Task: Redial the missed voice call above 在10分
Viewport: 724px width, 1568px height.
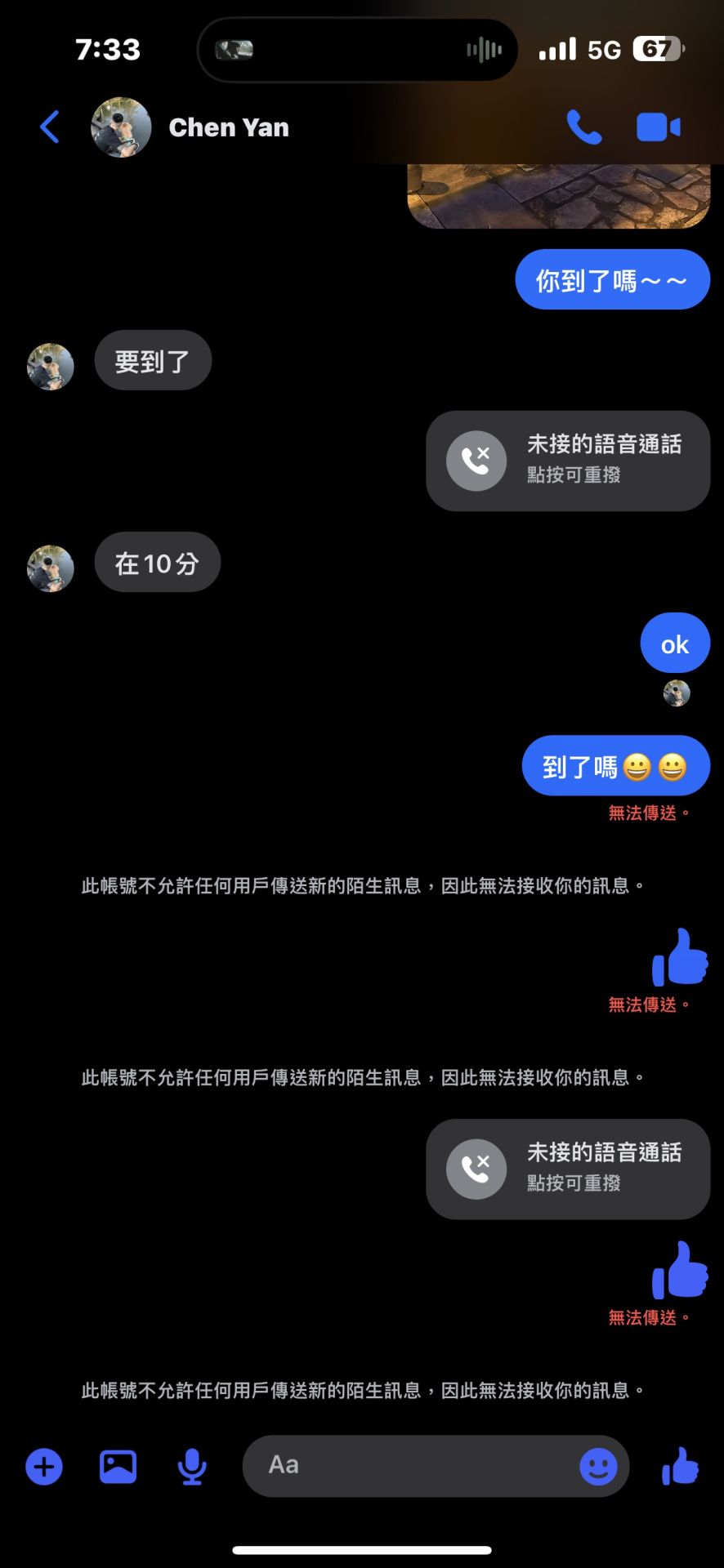Action: [x=568, y=461]
